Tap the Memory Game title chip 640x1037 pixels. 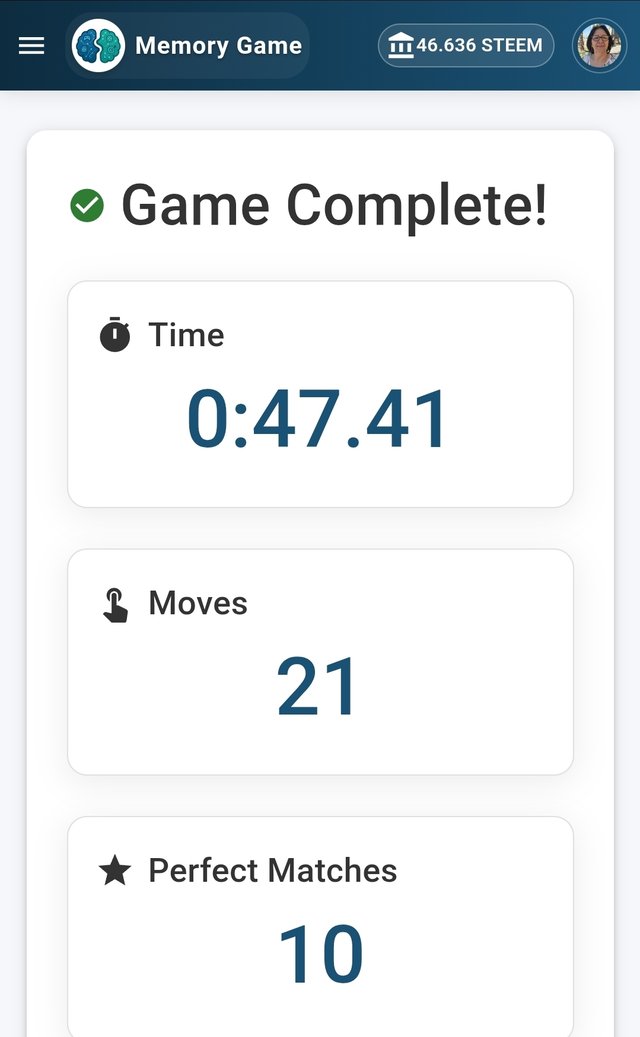(188, 46)
